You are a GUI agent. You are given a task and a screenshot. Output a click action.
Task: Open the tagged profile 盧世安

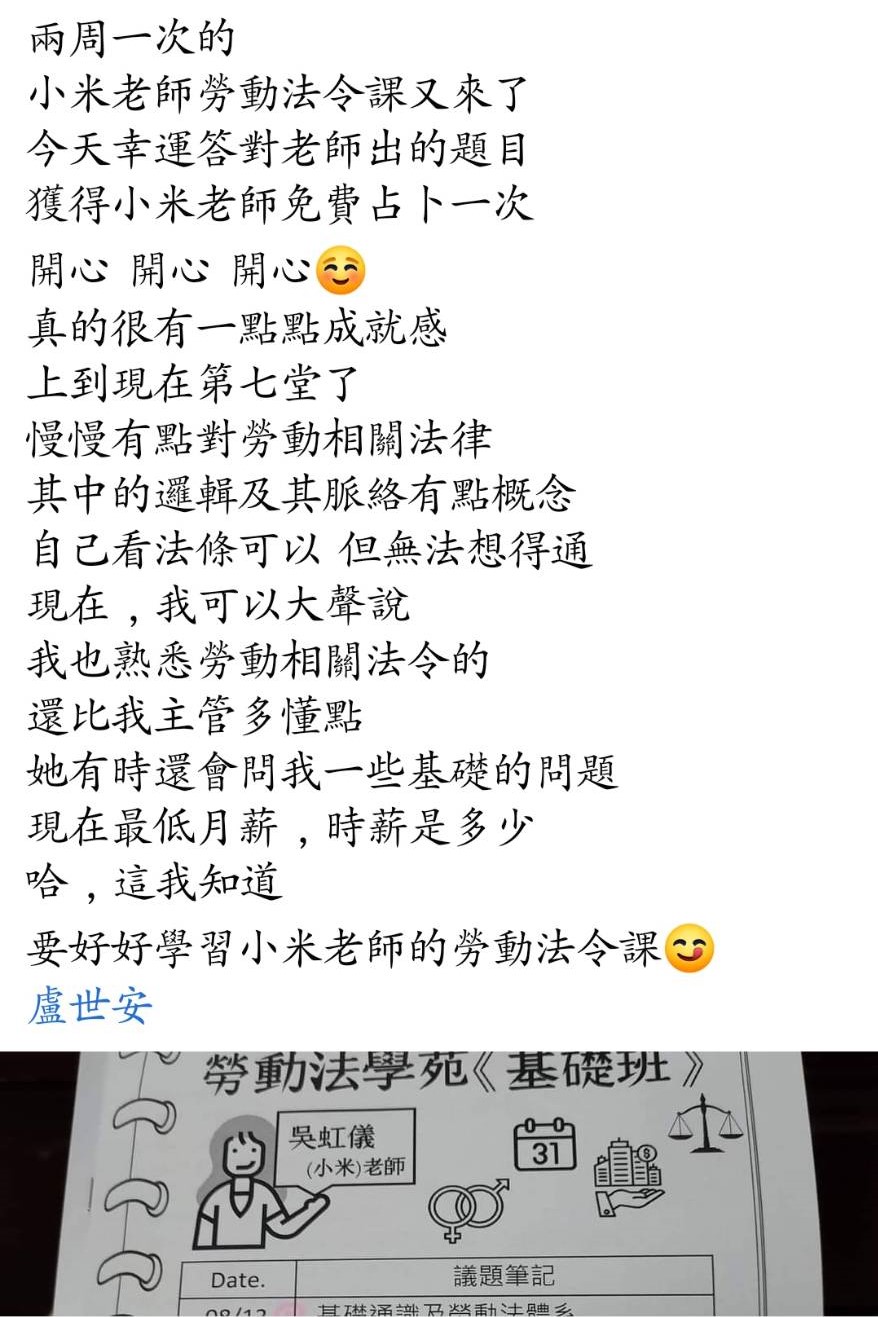coord(90,1005)
